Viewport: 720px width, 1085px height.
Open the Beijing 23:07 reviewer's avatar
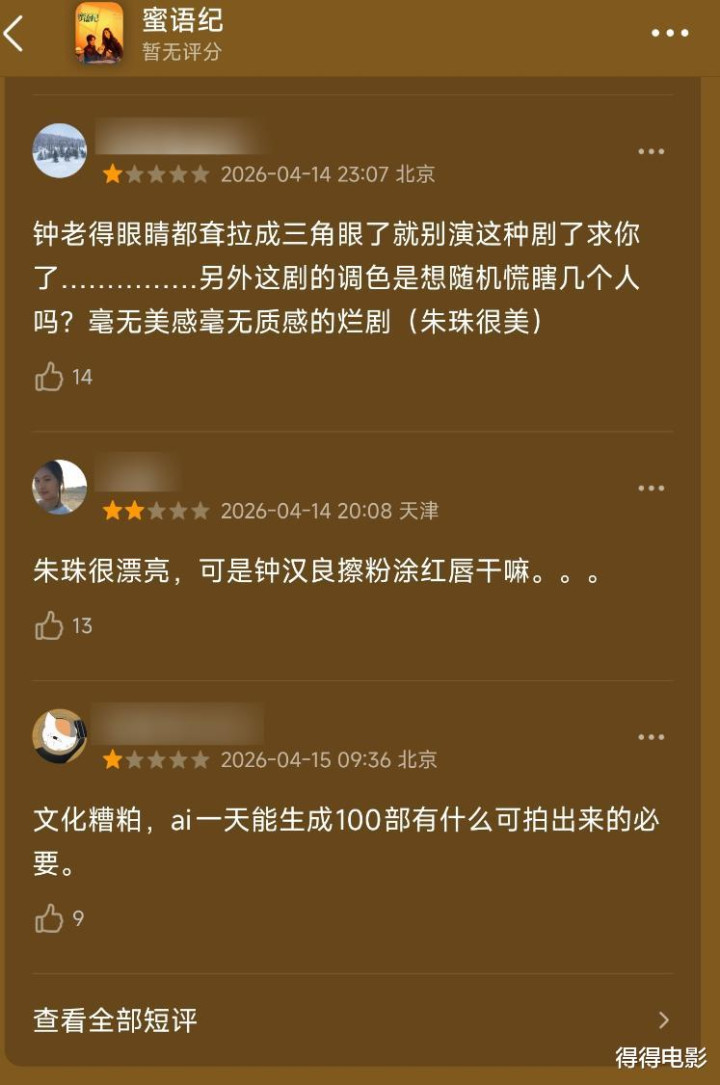coord(60,151)
